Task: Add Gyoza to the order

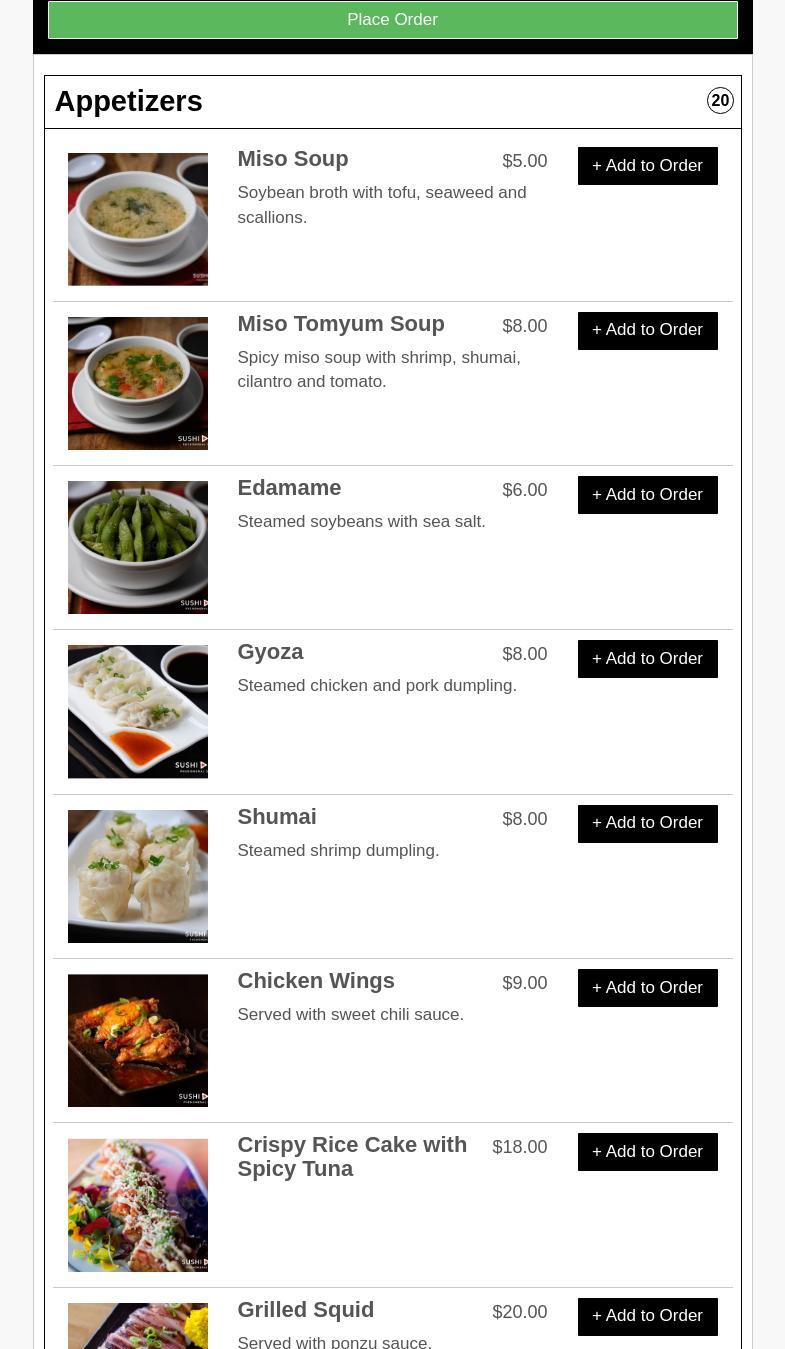Action: click(647, 659)
